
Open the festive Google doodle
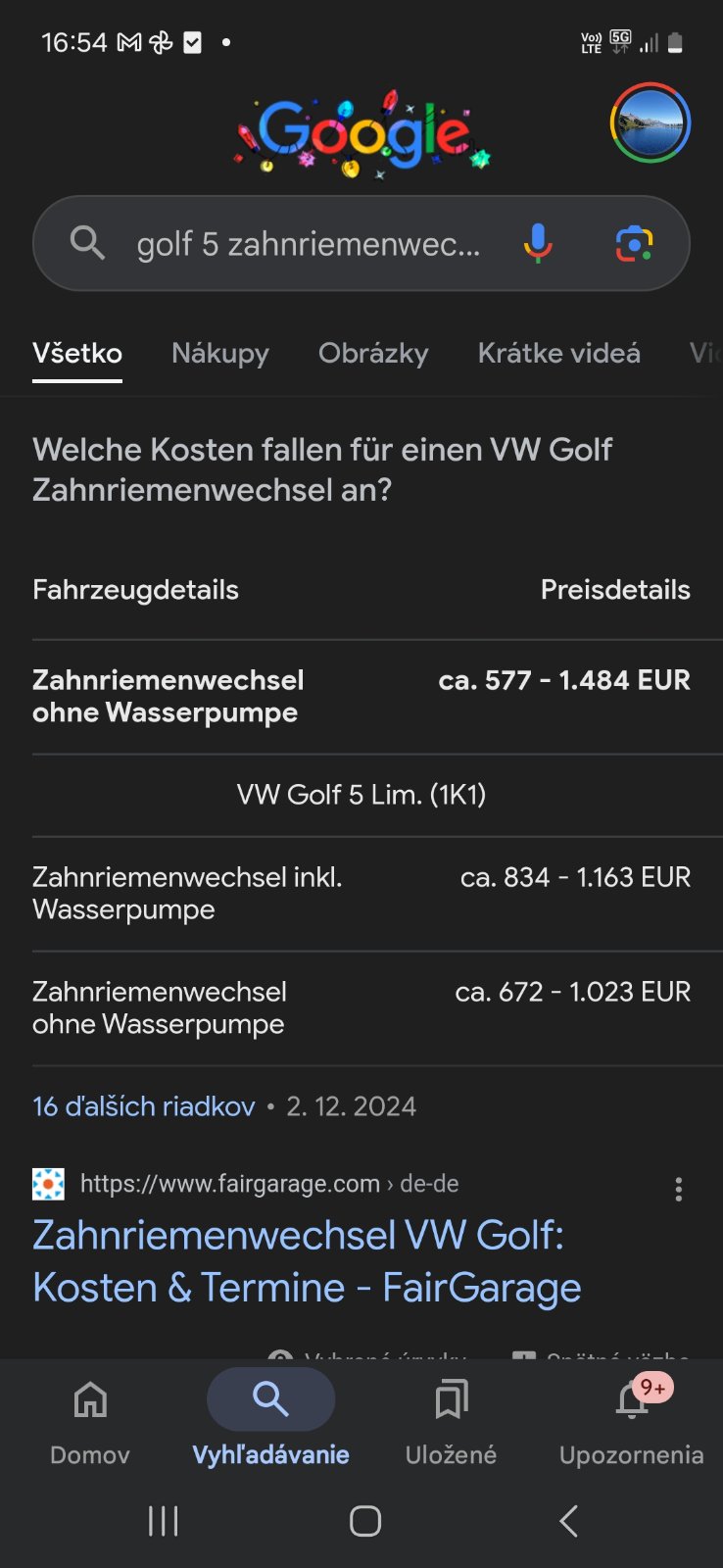coord(362,133)
